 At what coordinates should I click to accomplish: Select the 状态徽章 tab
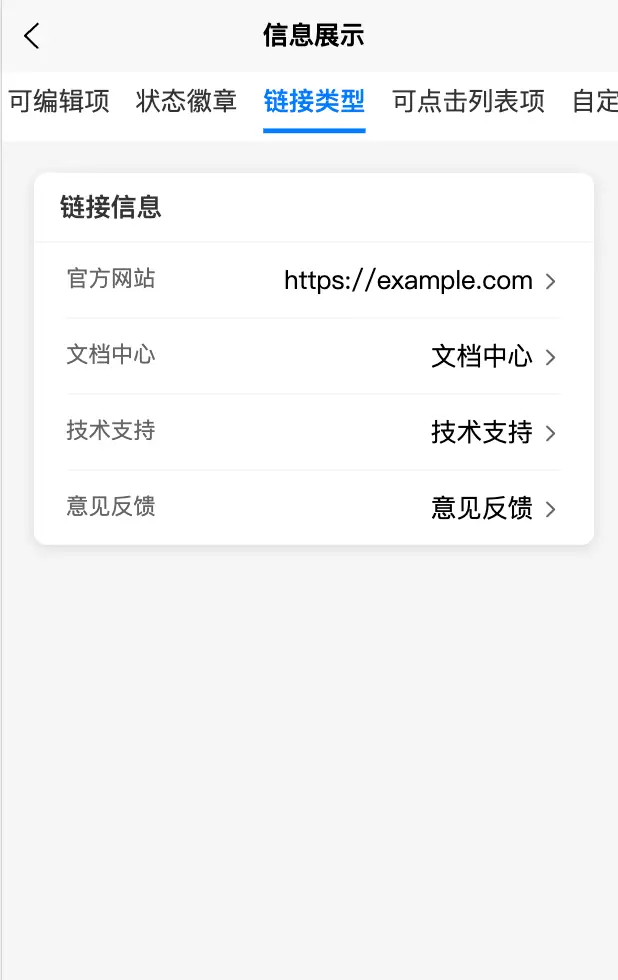tap(186, 101)
